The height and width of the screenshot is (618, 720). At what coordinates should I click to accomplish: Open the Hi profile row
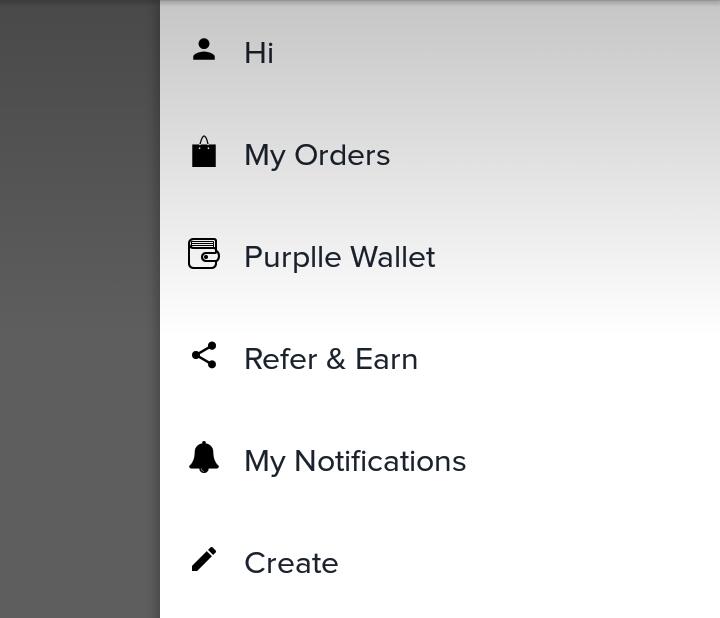click(259, 53)
